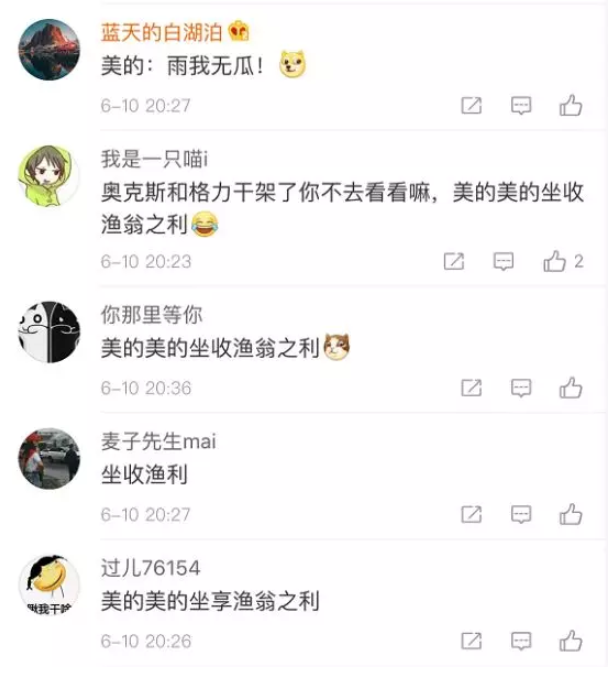View 我是一只喵i's profile via username
The image size is (612, 681).
(154, 159)
